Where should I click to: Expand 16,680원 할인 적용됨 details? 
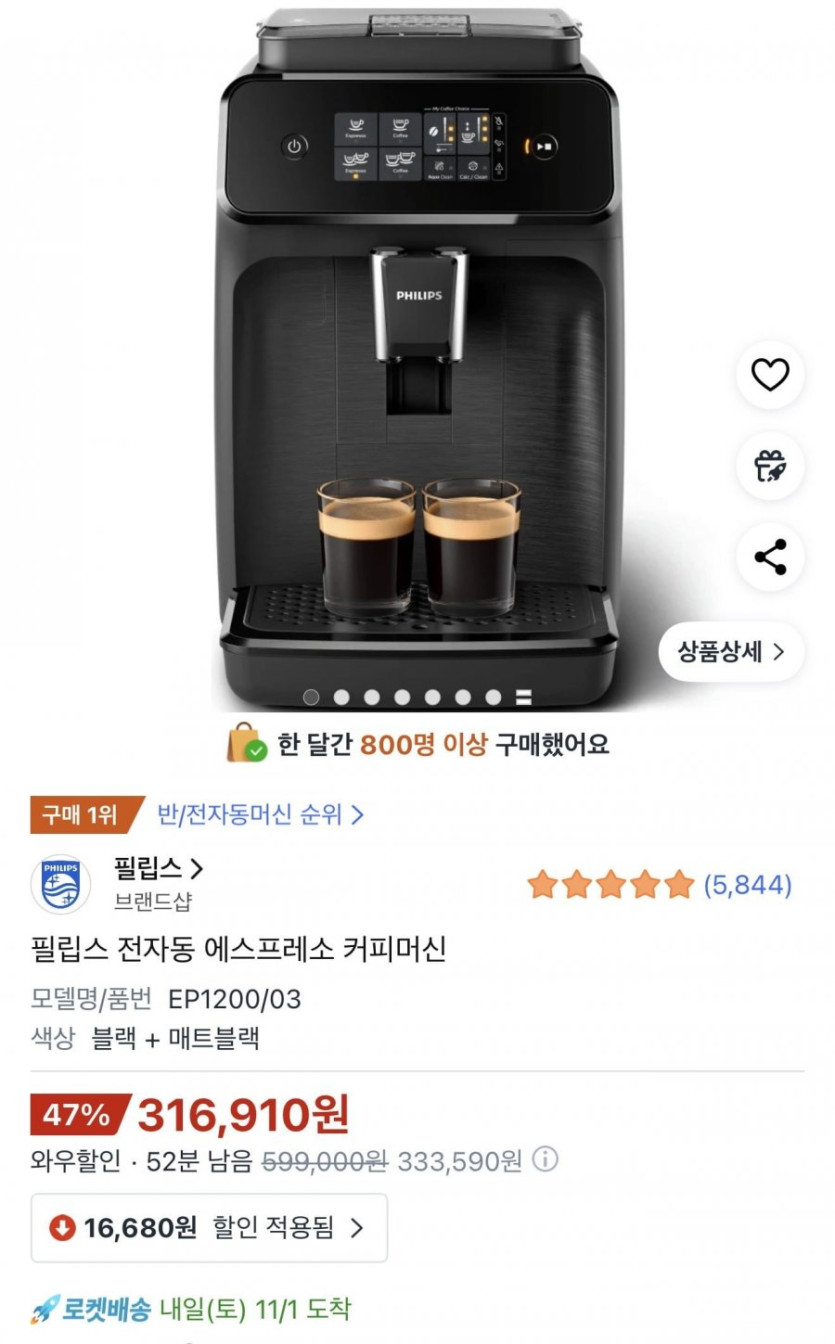209,1227
